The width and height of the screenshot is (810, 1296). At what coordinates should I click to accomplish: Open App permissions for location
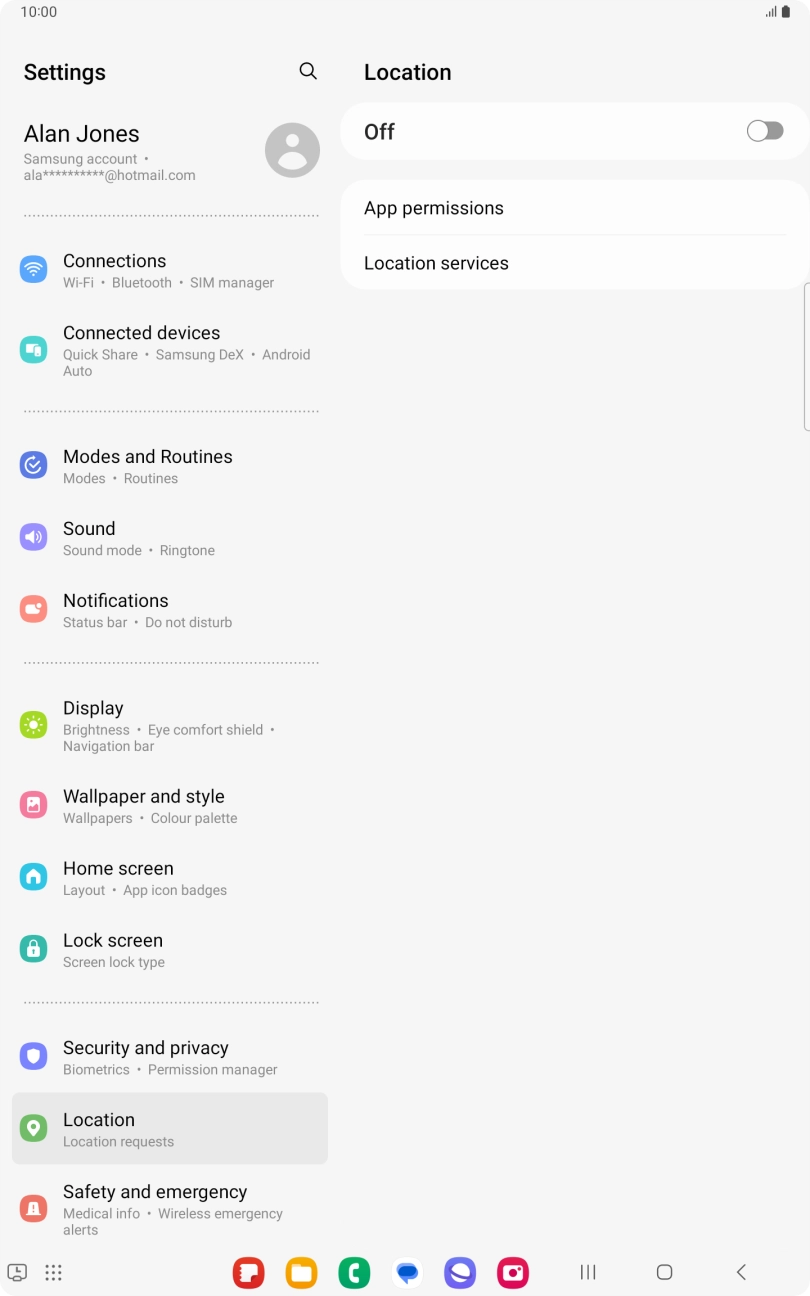tap(574, 208)
